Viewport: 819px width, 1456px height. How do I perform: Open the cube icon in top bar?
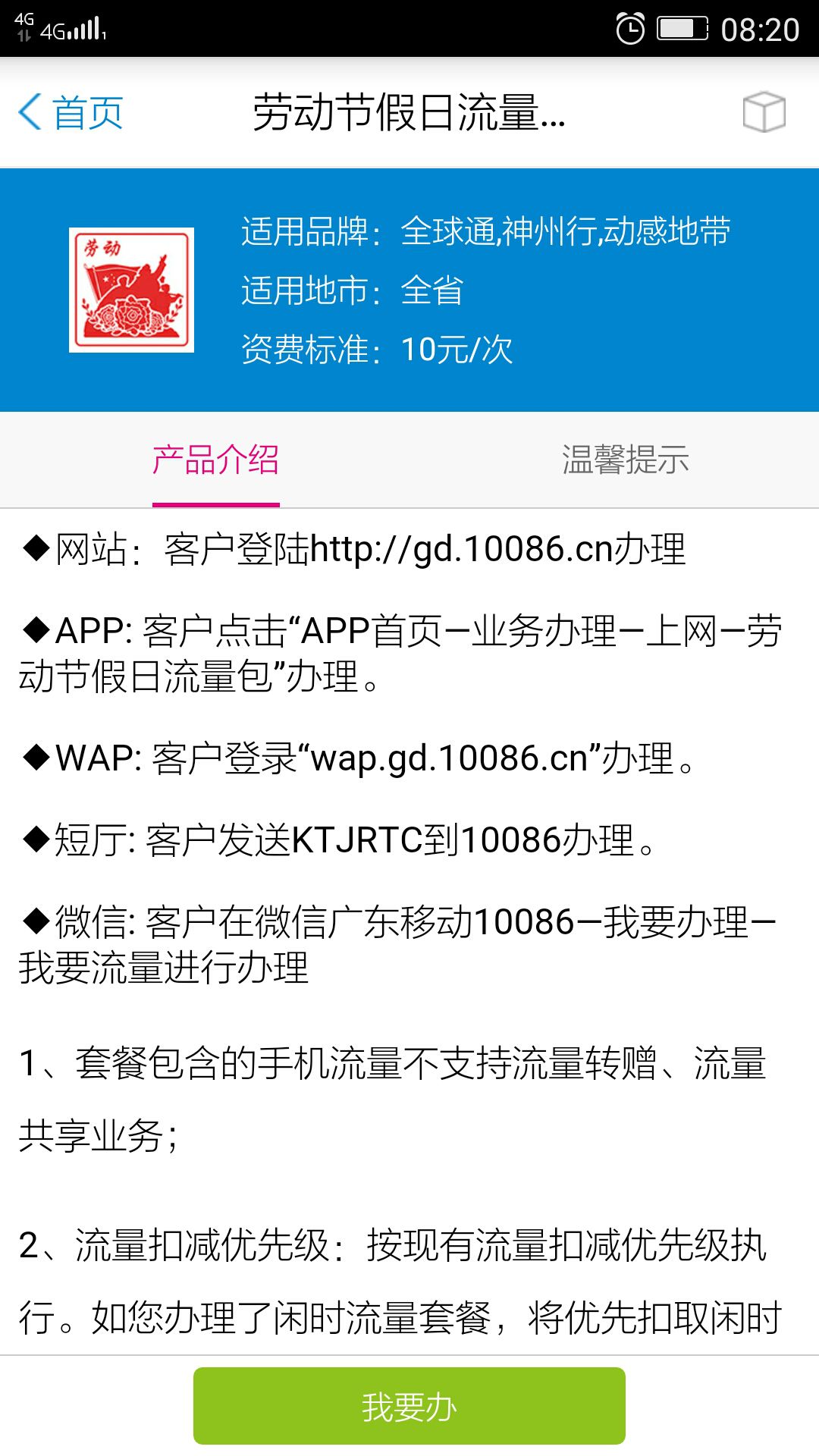pyautogui.click(x=764, y=112)
